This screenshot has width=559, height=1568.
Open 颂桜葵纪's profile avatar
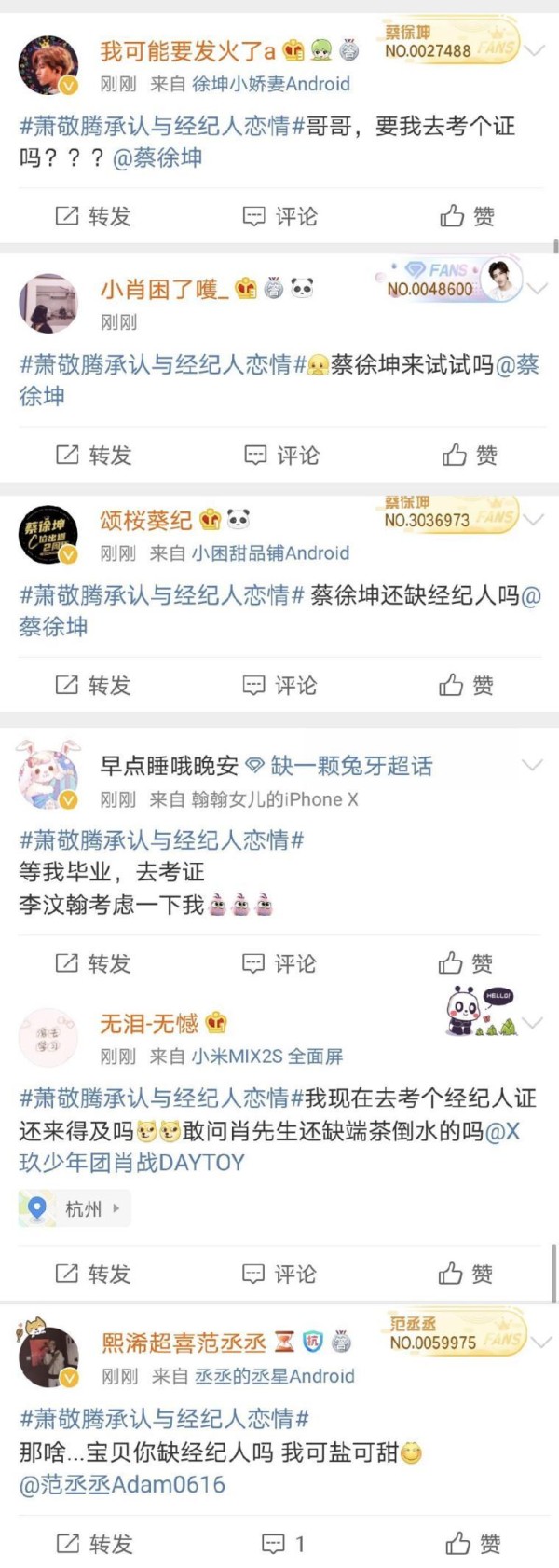48,535
